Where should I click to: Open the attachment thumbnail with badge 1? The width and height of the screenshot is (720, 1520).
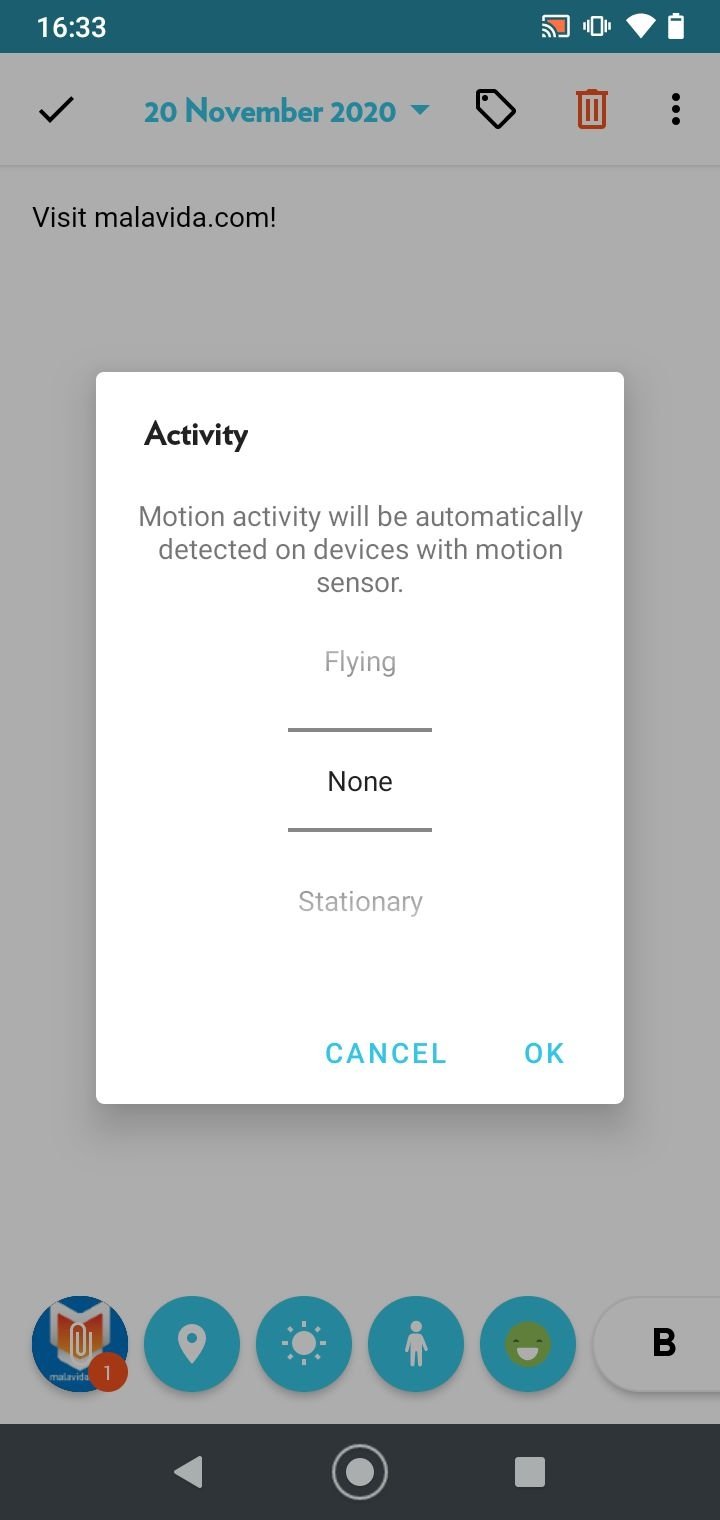point(80,1344)
